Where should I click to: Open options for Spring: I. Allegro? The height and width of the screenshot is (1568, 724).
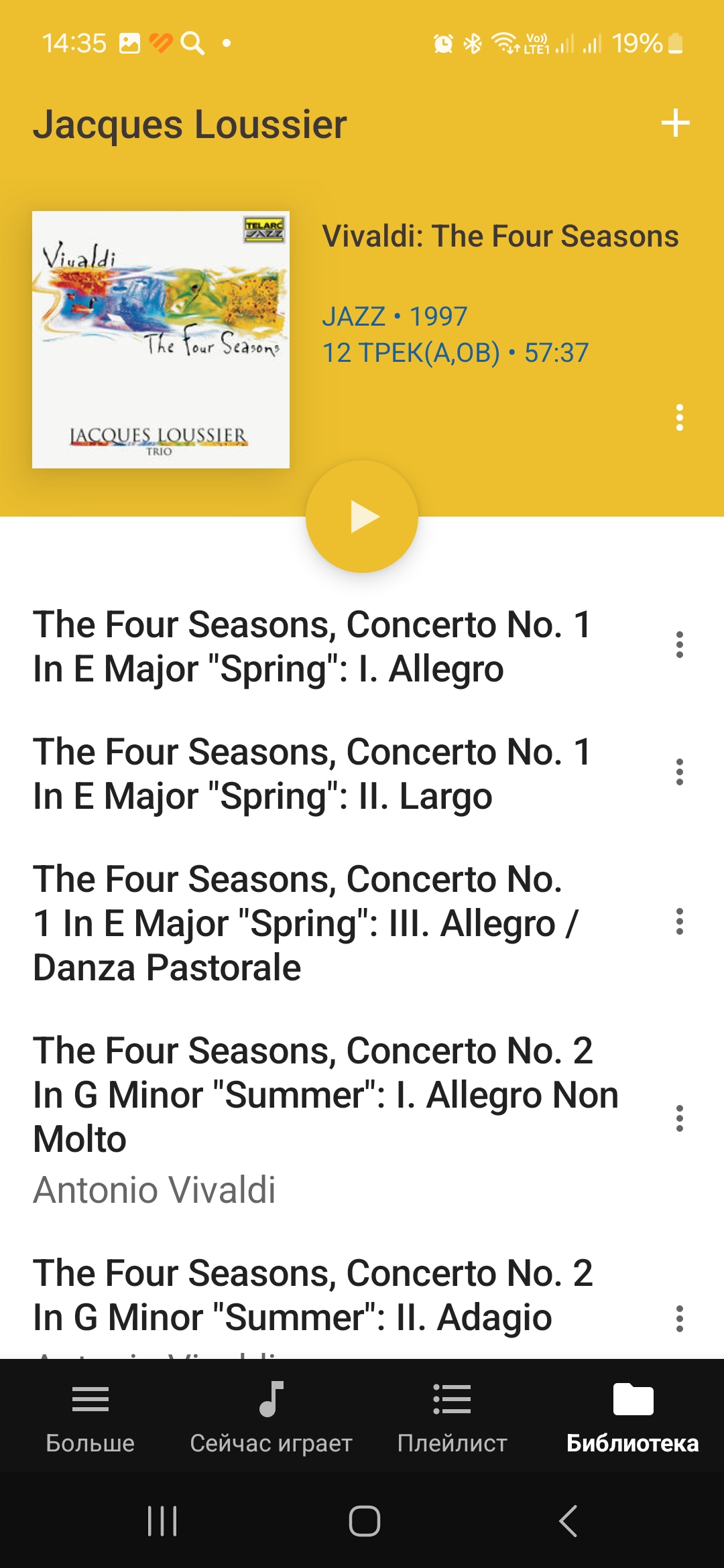679,645
